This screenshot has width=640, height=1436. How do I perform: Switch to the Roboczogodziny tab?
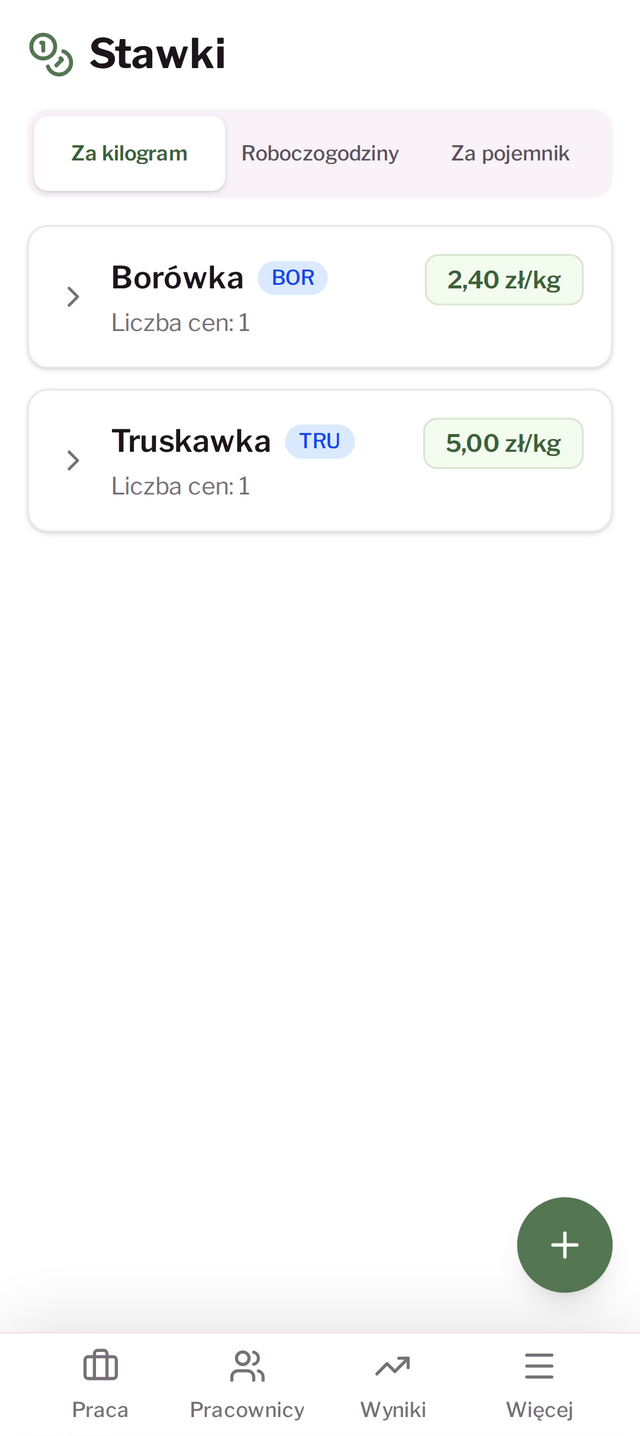(320, 153)
